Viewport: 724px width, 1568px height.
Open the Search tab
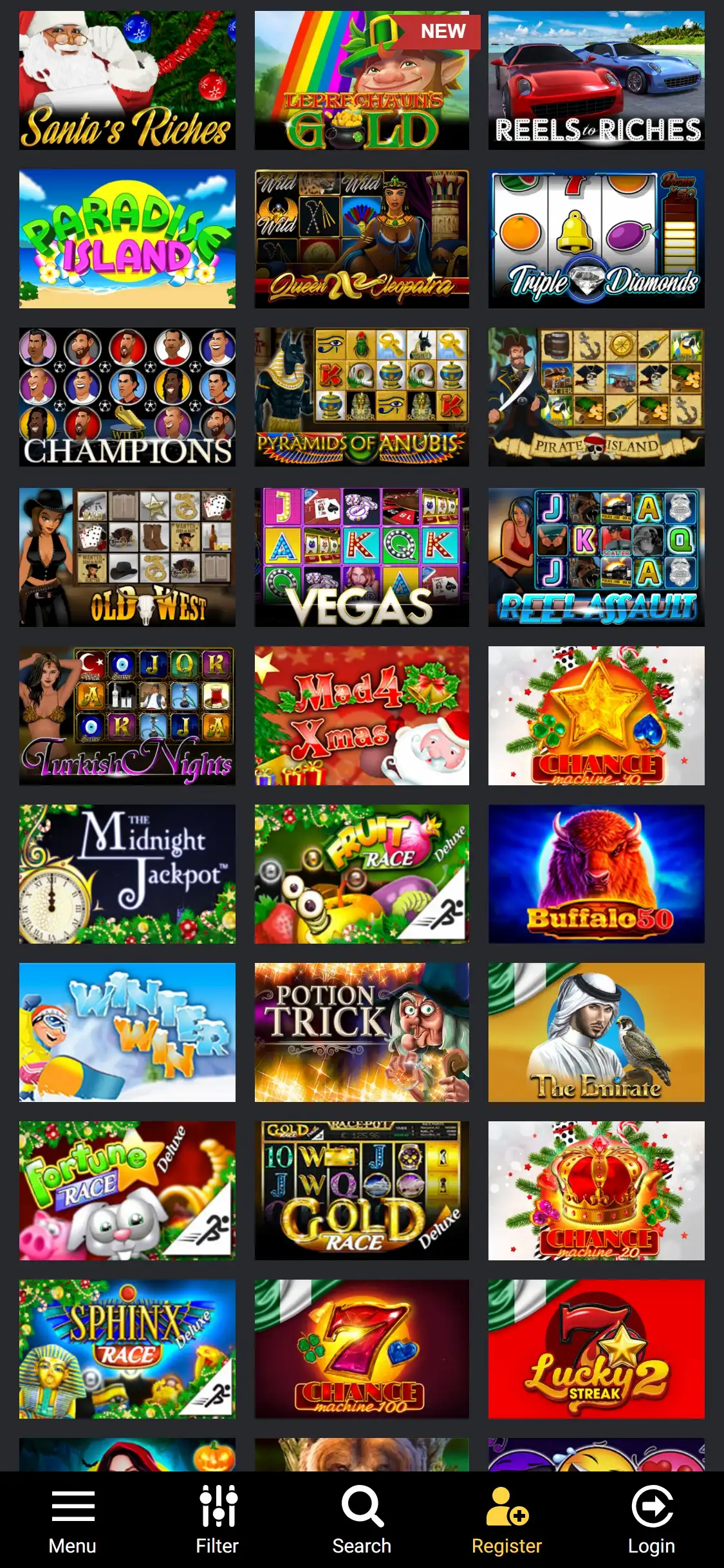362,1519
